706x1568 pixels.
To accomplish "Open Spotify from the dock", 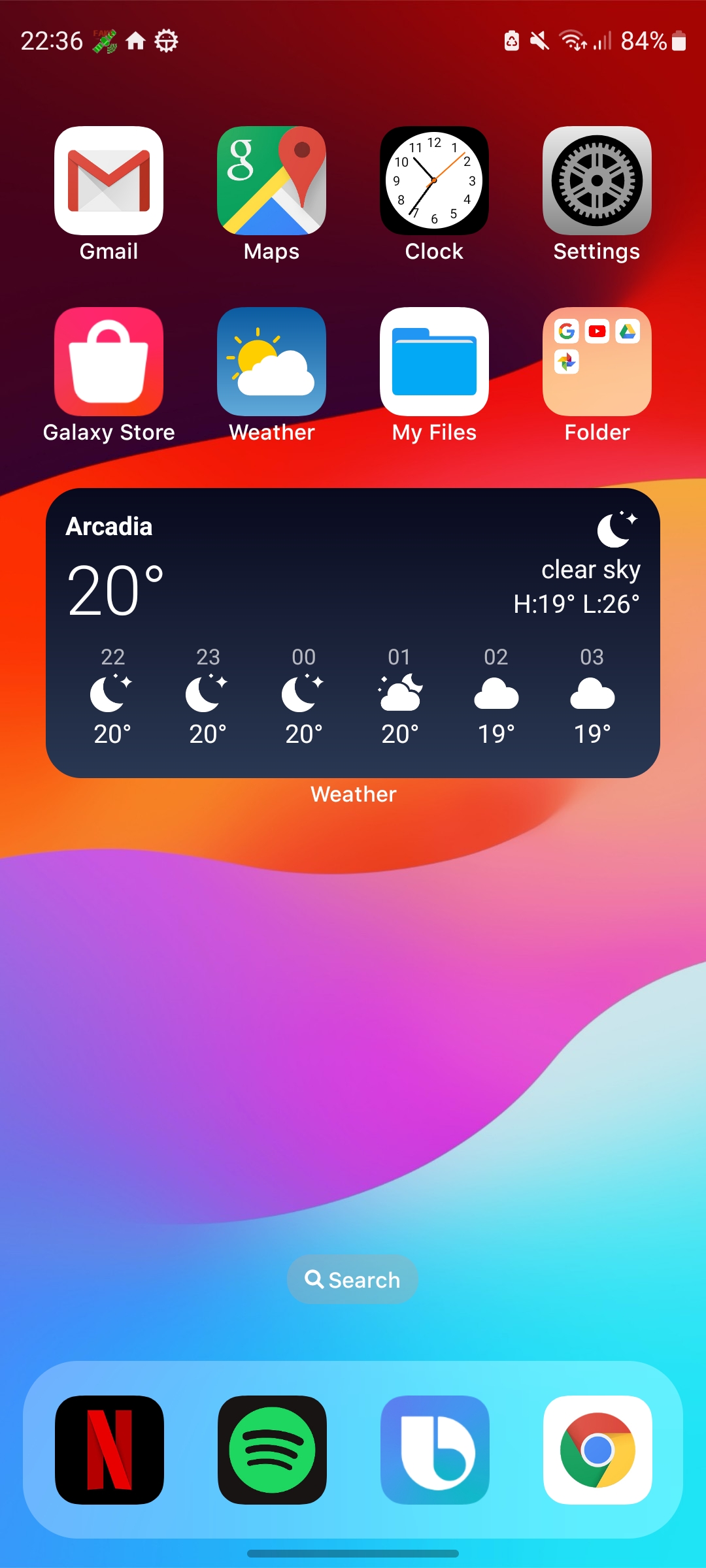I will pyautogui.click(x=272, y=1450).
